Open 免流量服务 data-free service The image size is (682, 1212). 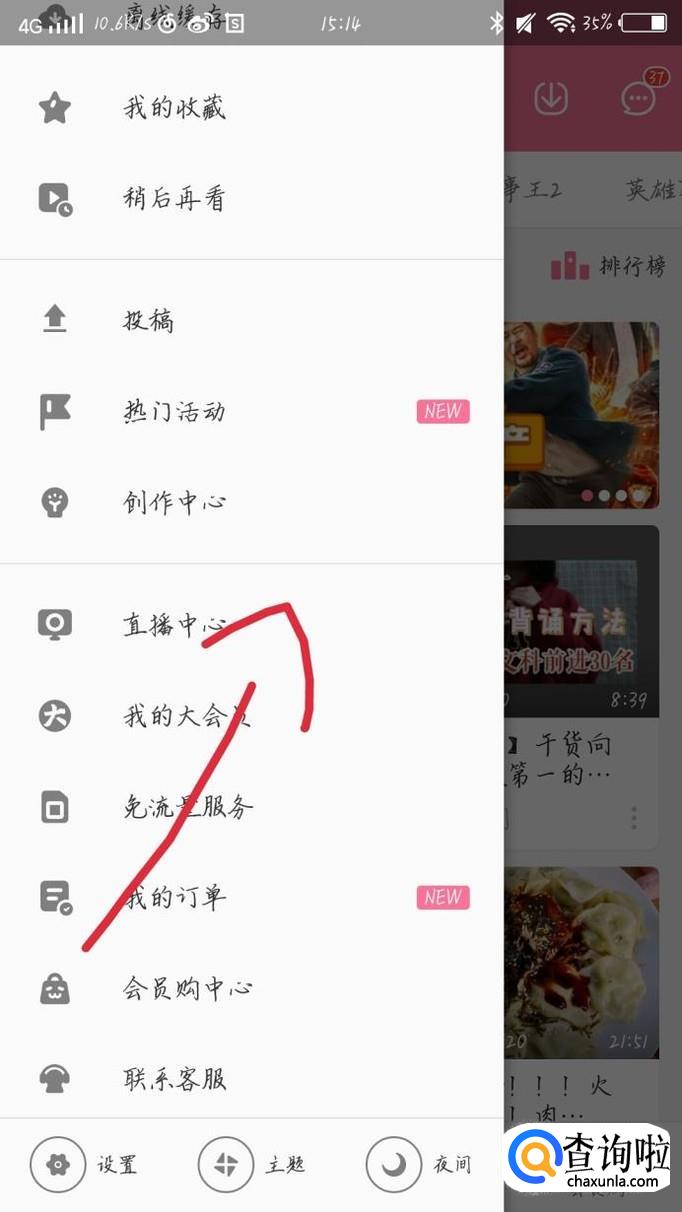pos(251,807)
